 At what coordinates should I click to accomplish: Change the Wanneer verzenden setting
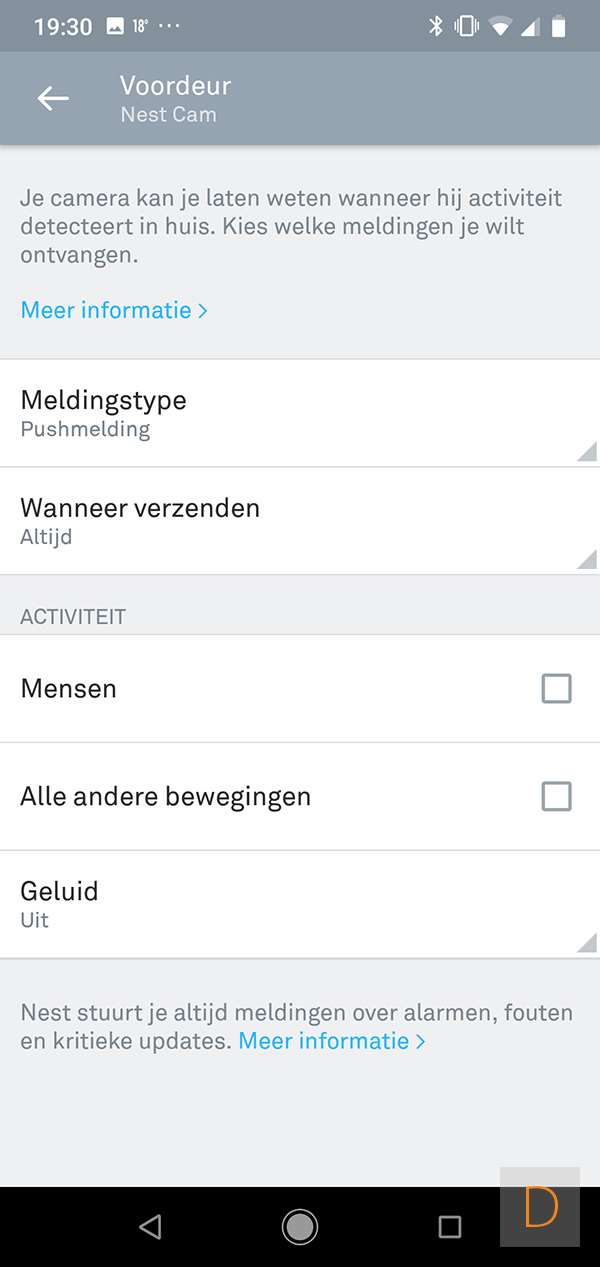tap(300, 520)
